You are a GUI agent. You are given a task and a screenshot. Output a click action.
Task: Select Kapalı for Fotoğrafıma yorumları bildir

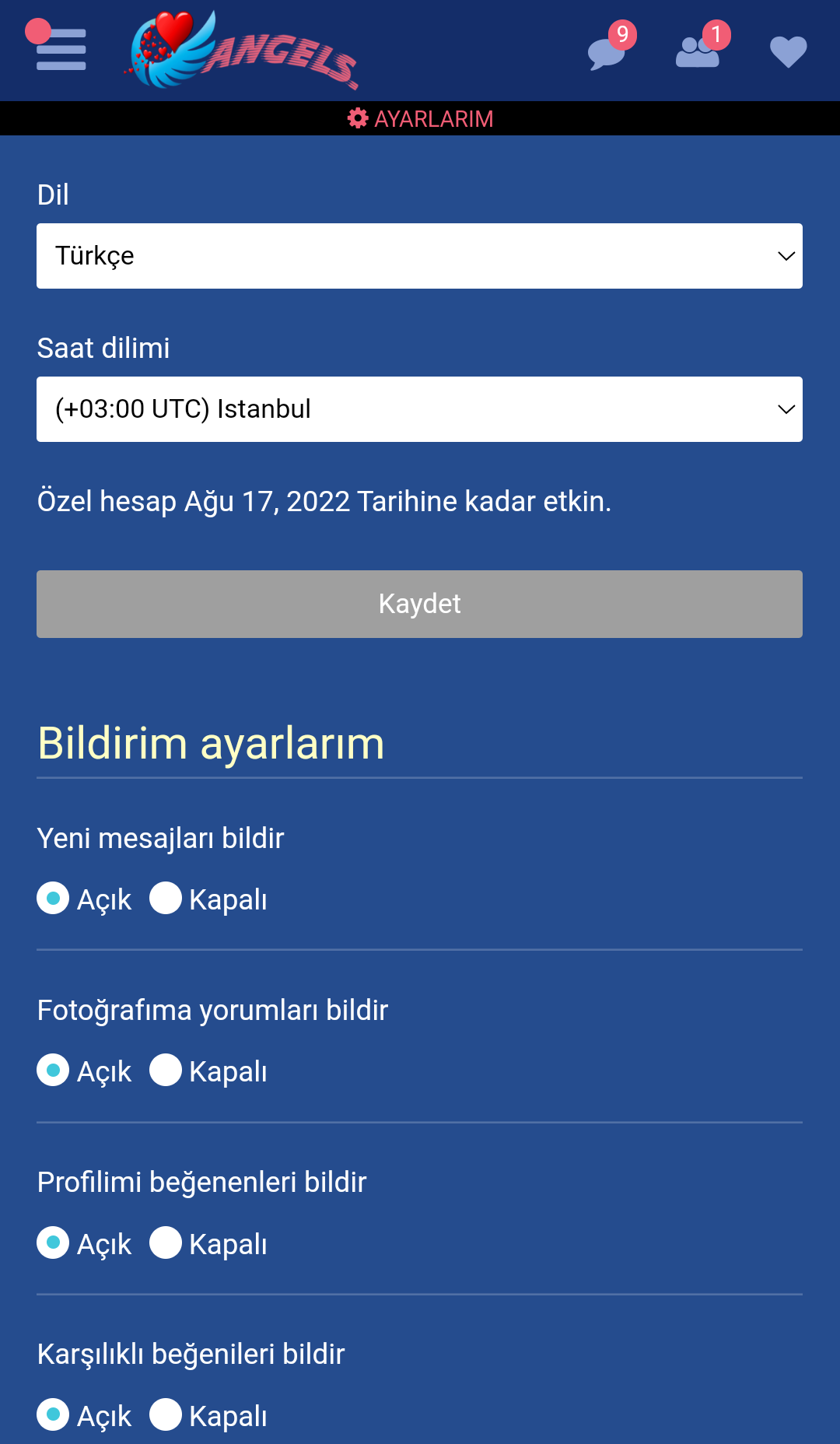166,1071
